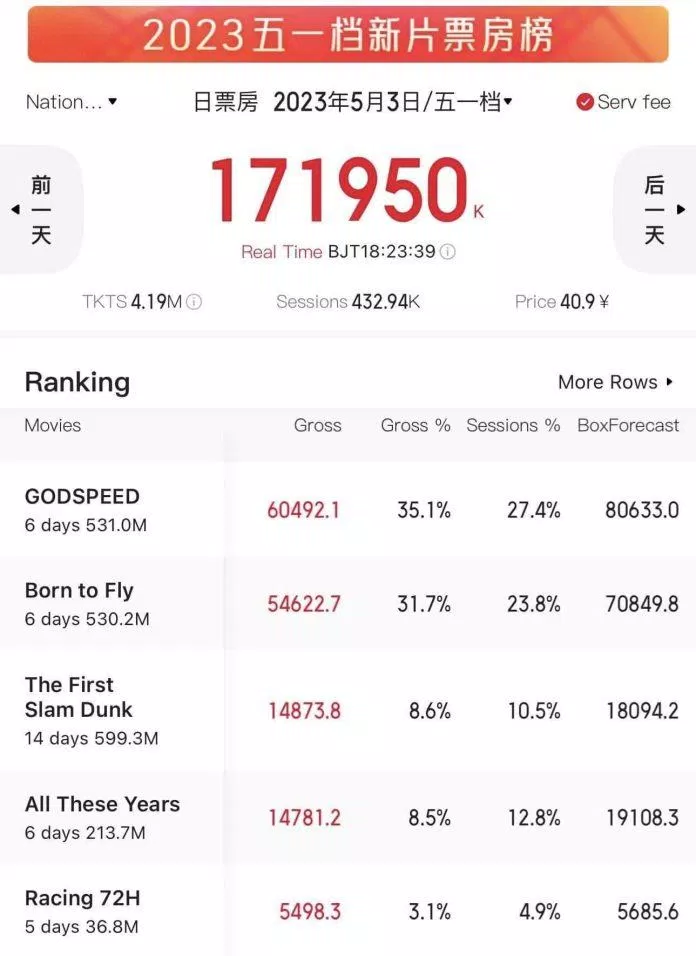The width and height of the screenshot is (696, 956).
Task: Toggle the Serv fee checkbox
Action: click(x=585, y=102)
